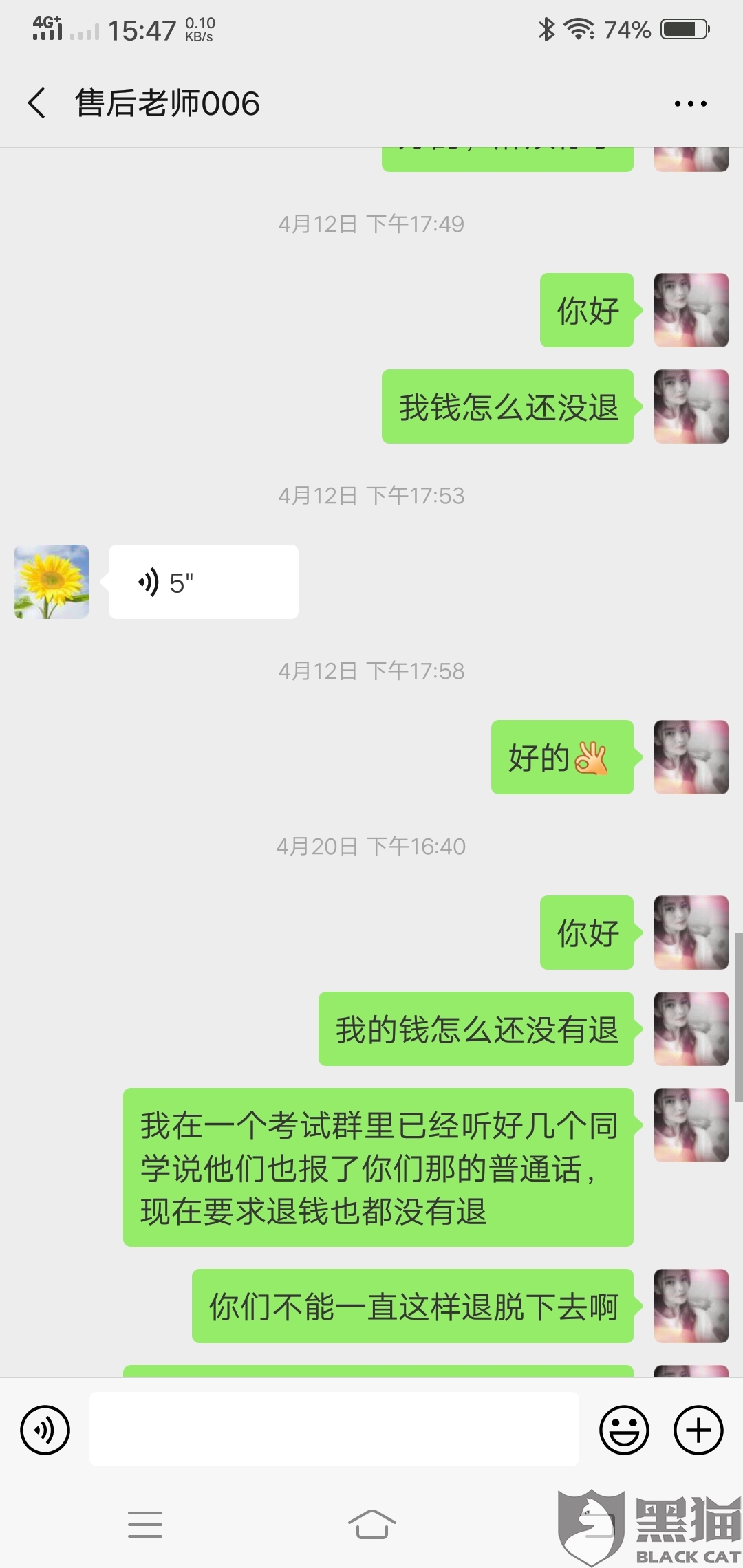The image size is (743, 1568).
Task: Open the plus attachments panel
Action: [698, 1430]
